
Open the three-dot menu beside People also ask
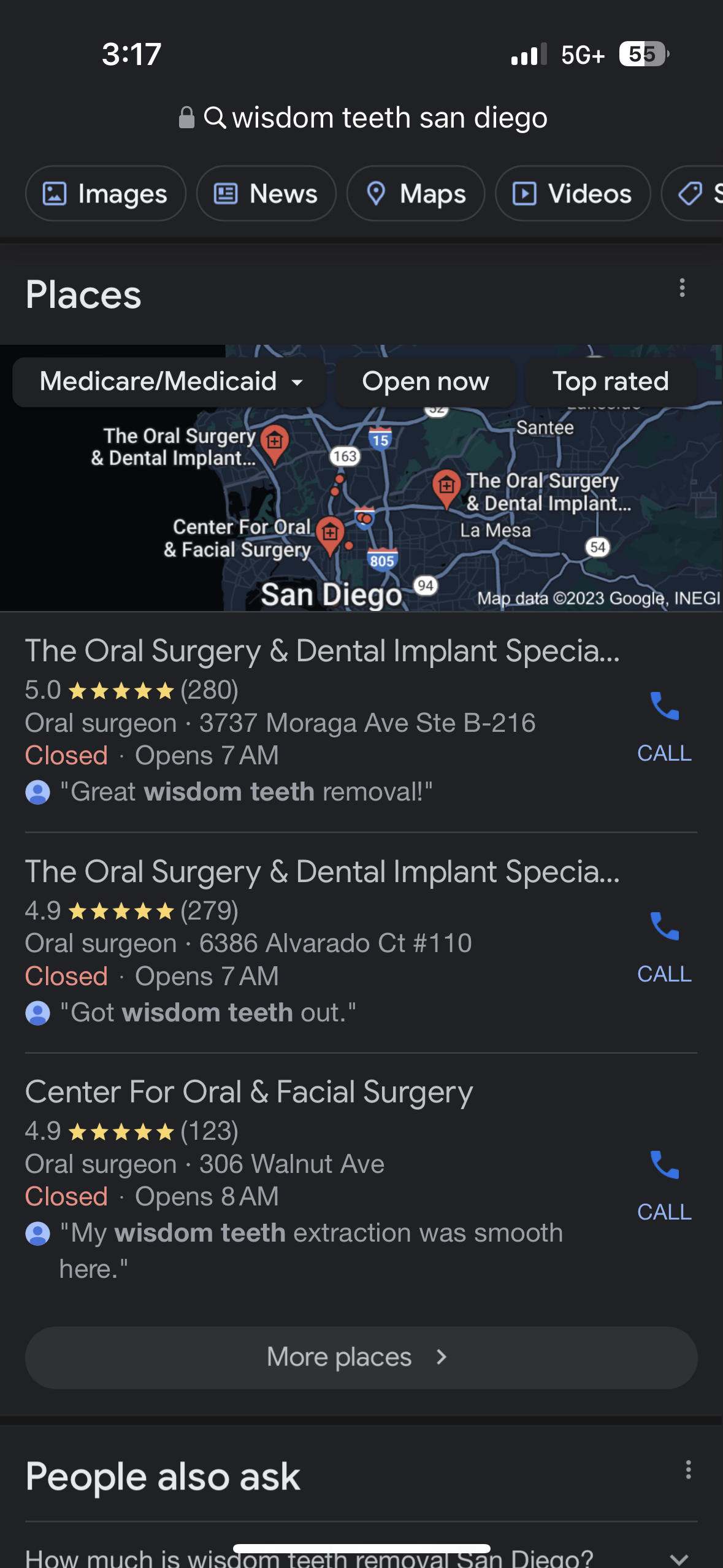tap(688, 1470)
